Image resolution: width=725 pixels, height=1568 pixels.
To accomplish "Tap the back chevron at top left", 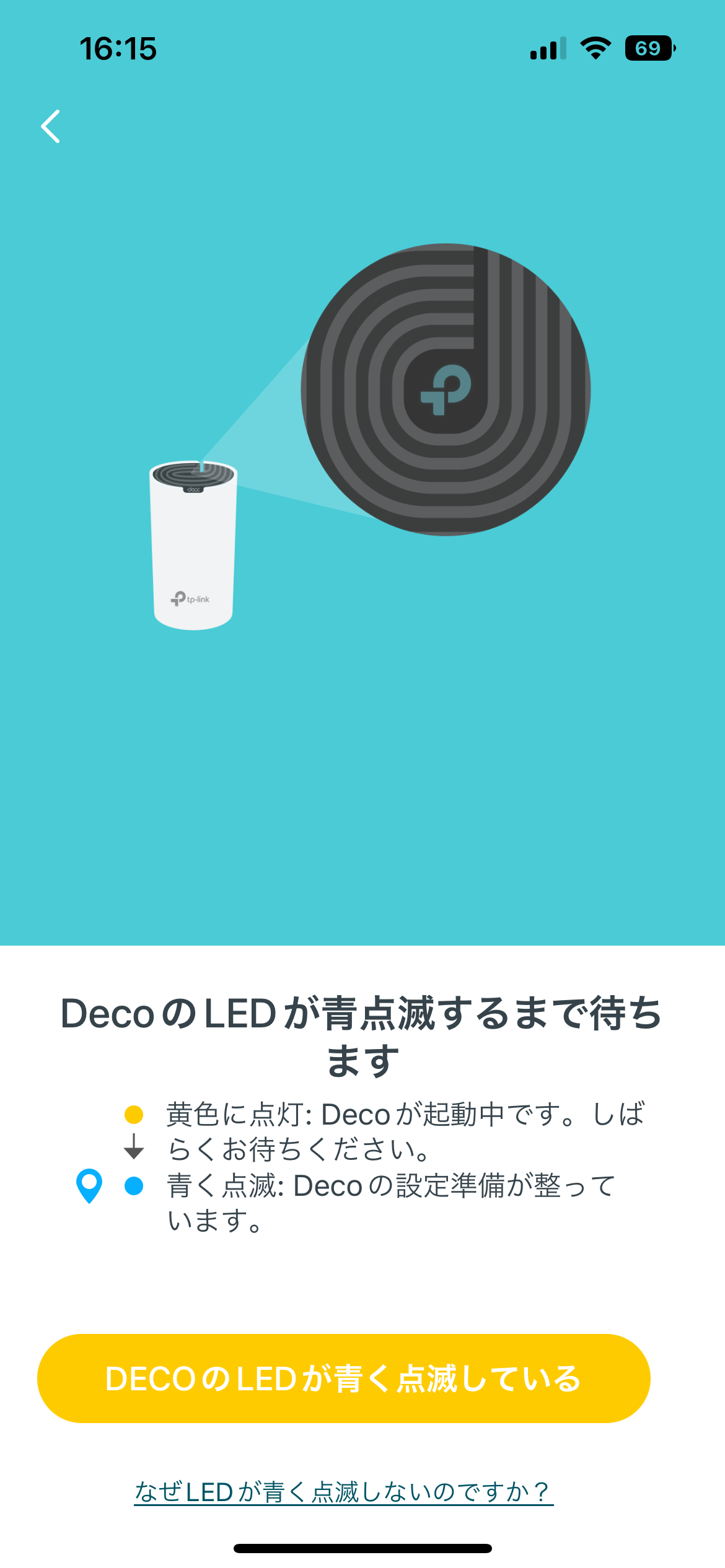I will [52, 126].
